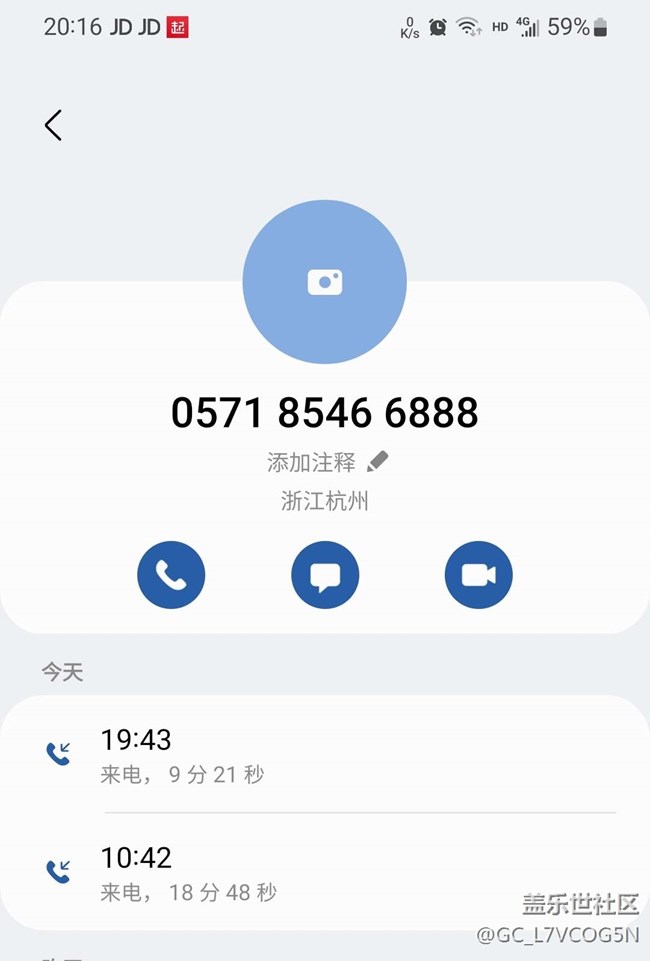Open the 10:42 incoming call record
This screenshot has height=961, width=650.
point(324,872)
